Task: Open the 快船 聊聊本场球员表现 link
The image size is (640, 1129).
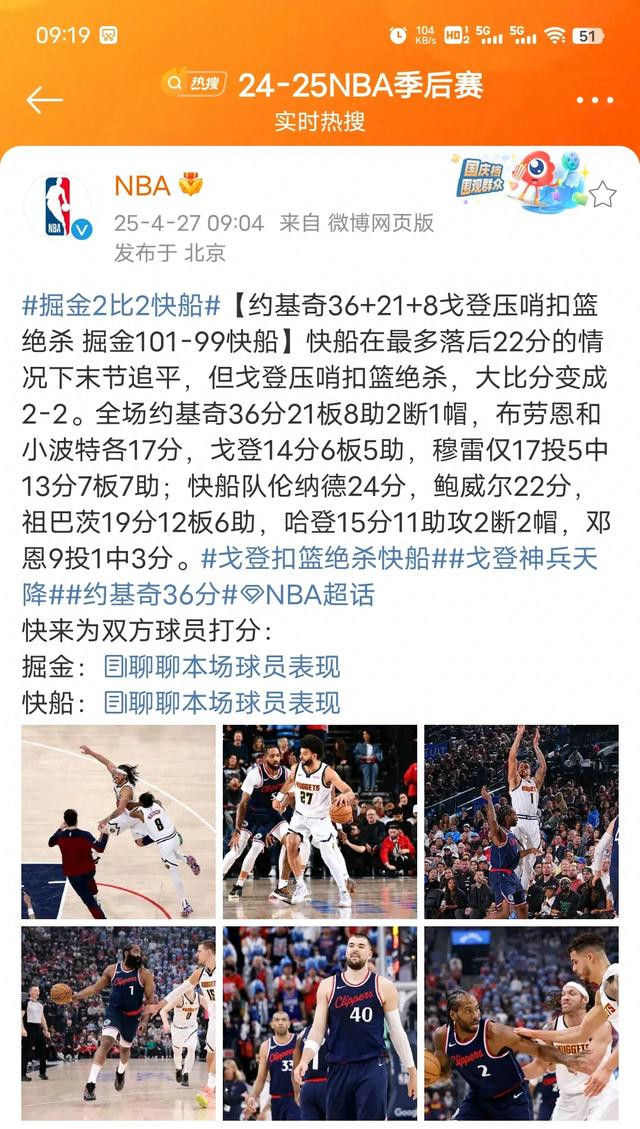Action: 222,703
